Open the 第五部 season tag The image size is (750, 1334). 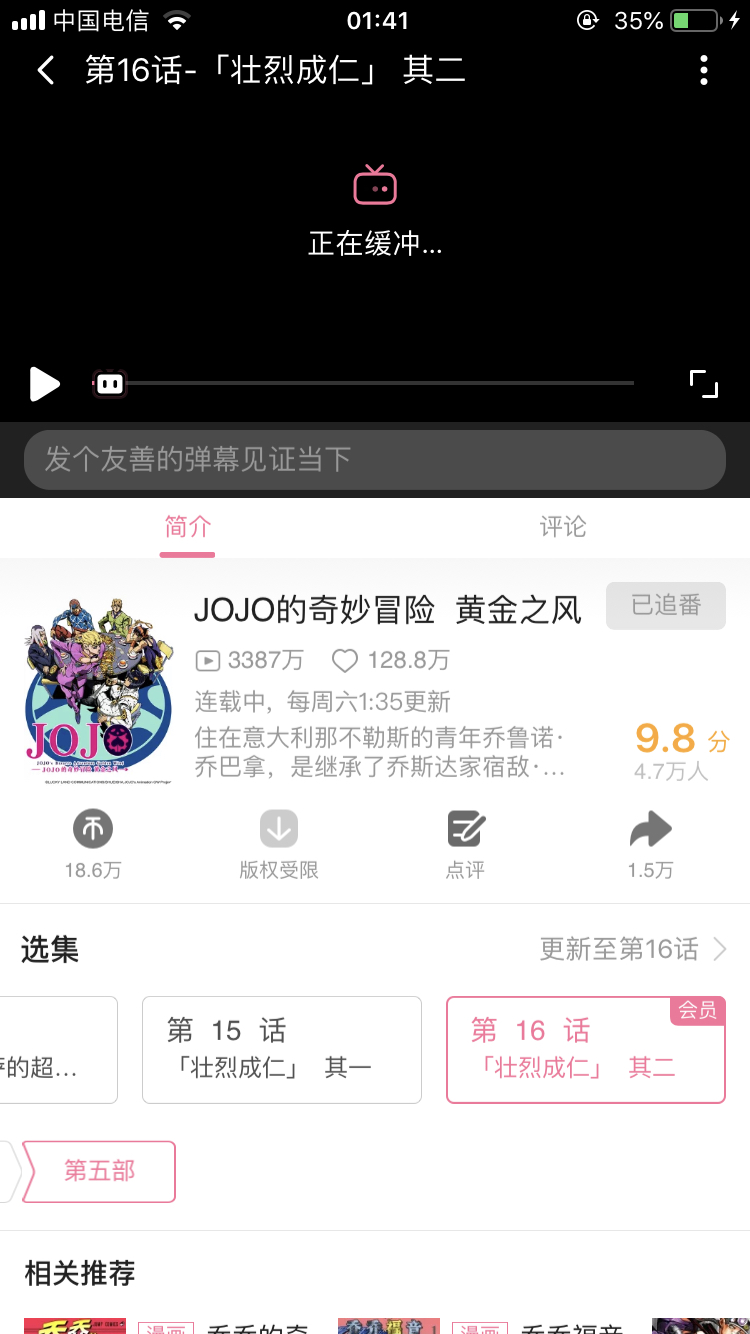point(99,1172)
